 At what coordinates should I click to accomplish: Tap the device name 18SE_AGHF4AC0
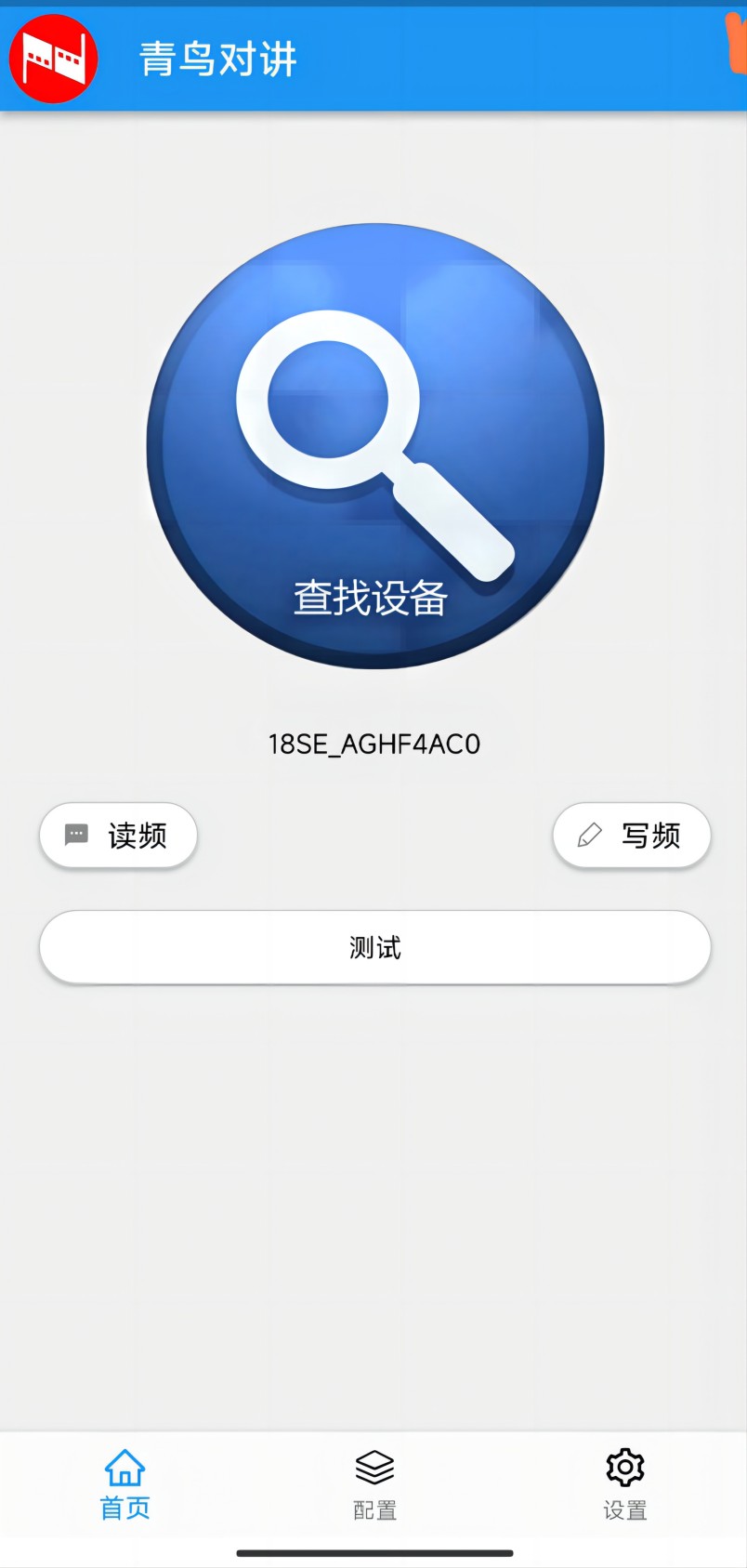point(373,743)
